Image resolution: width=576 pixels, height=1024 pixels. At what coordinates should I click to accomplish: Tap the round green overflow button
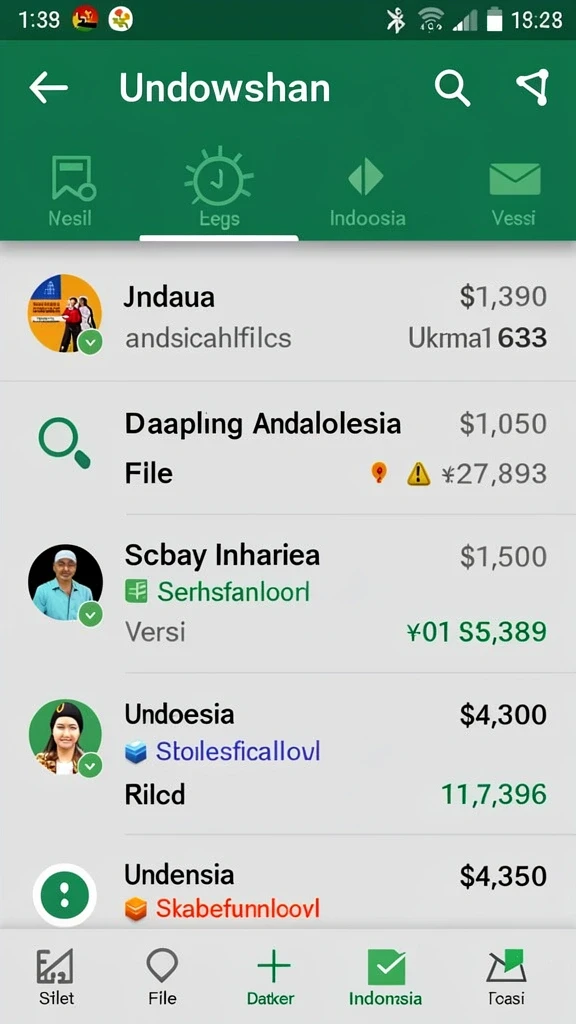point(65,896)
